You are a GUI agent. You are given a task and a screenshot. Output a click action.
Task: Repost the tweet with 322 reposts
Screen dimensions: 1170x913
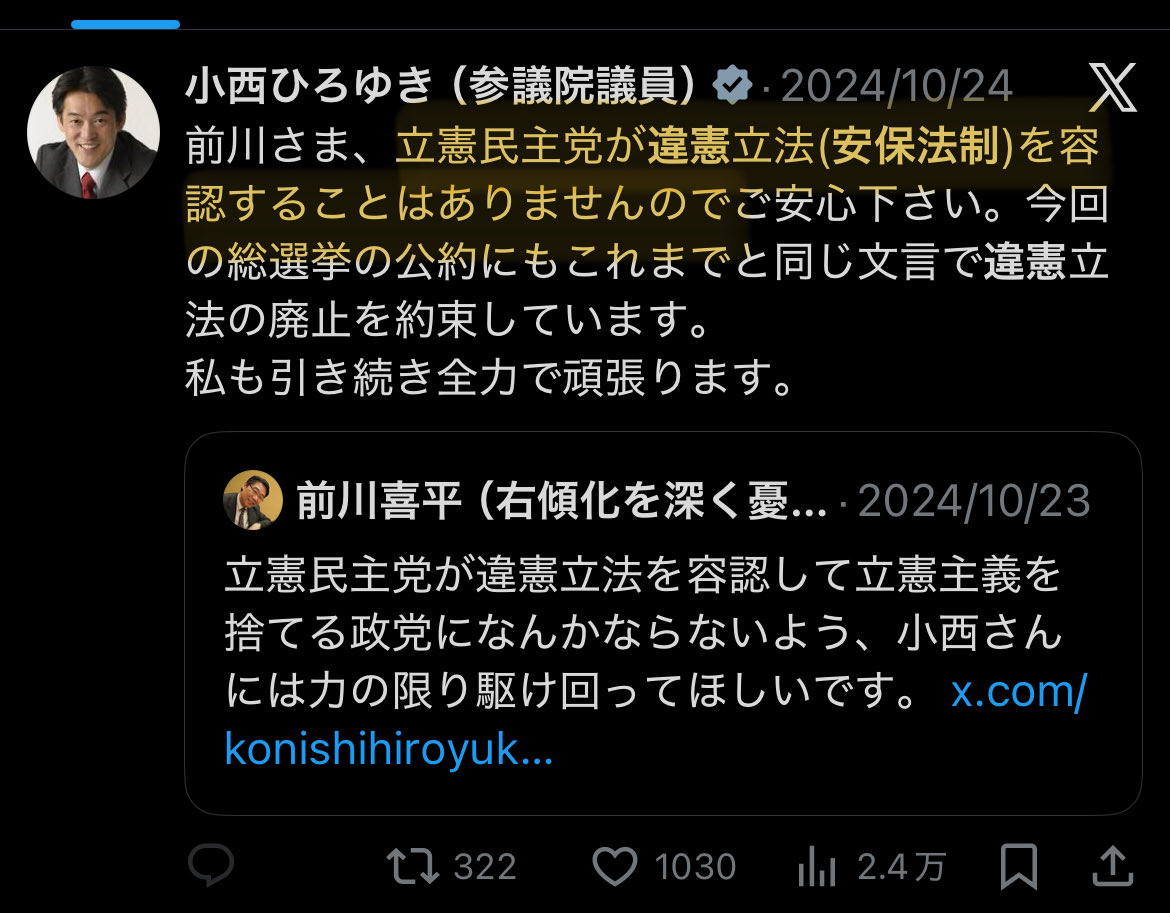413,867
